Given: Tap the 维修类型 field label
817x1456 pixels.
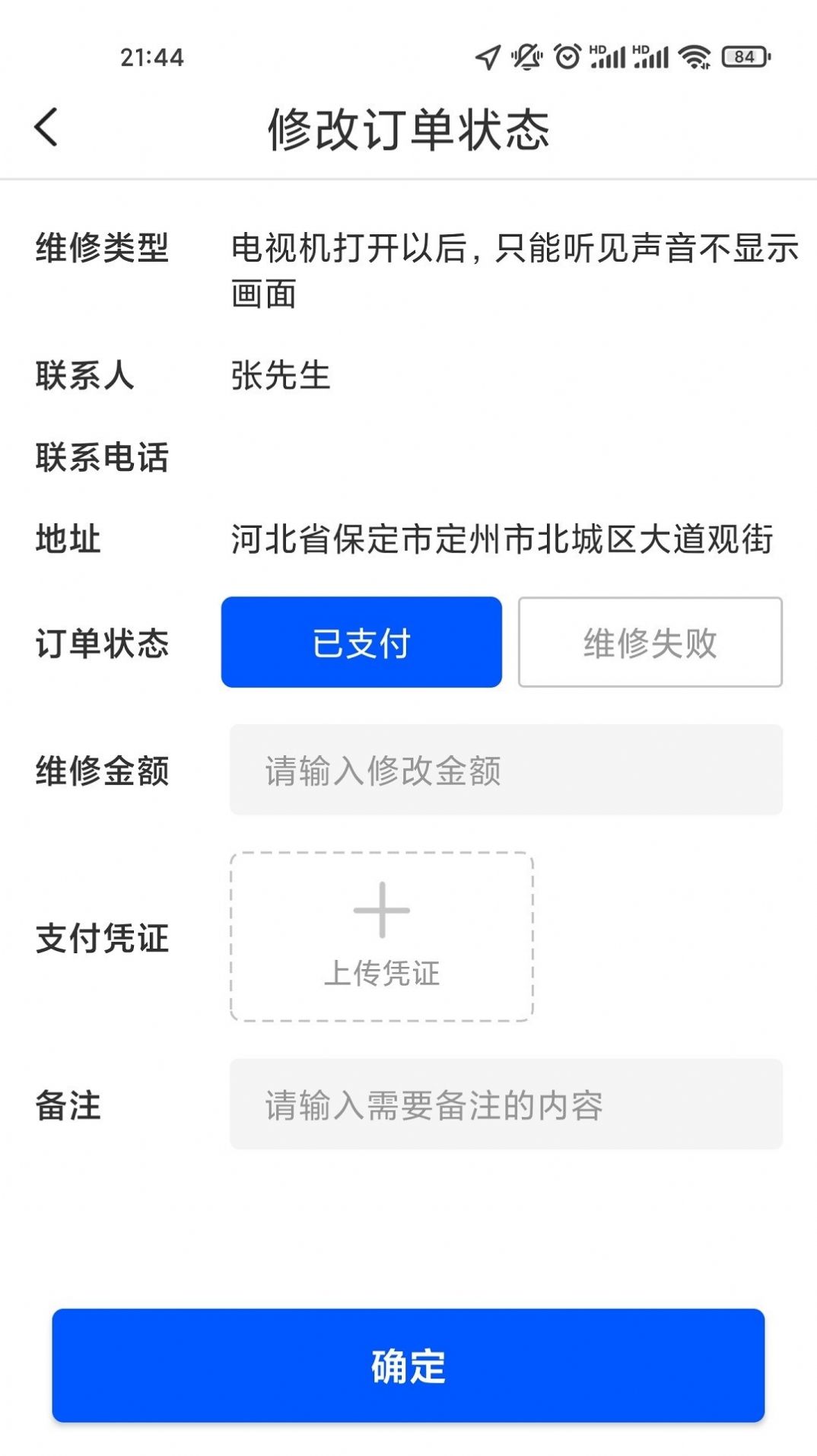Looking at the screenshot, I should (x=102, y=246).
